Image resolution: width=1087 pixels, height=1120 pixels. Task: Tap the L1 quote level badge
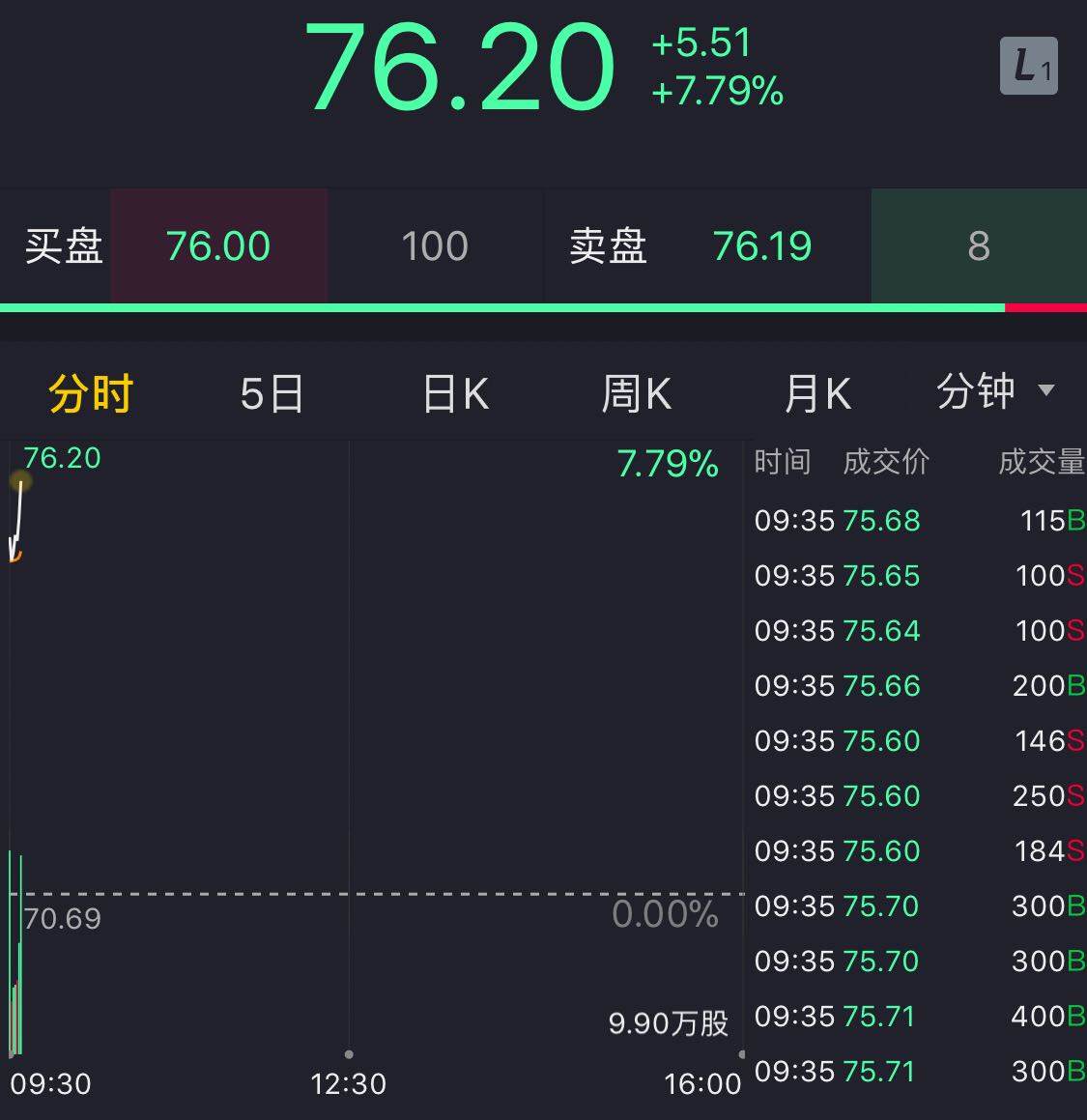[1028, 66]
